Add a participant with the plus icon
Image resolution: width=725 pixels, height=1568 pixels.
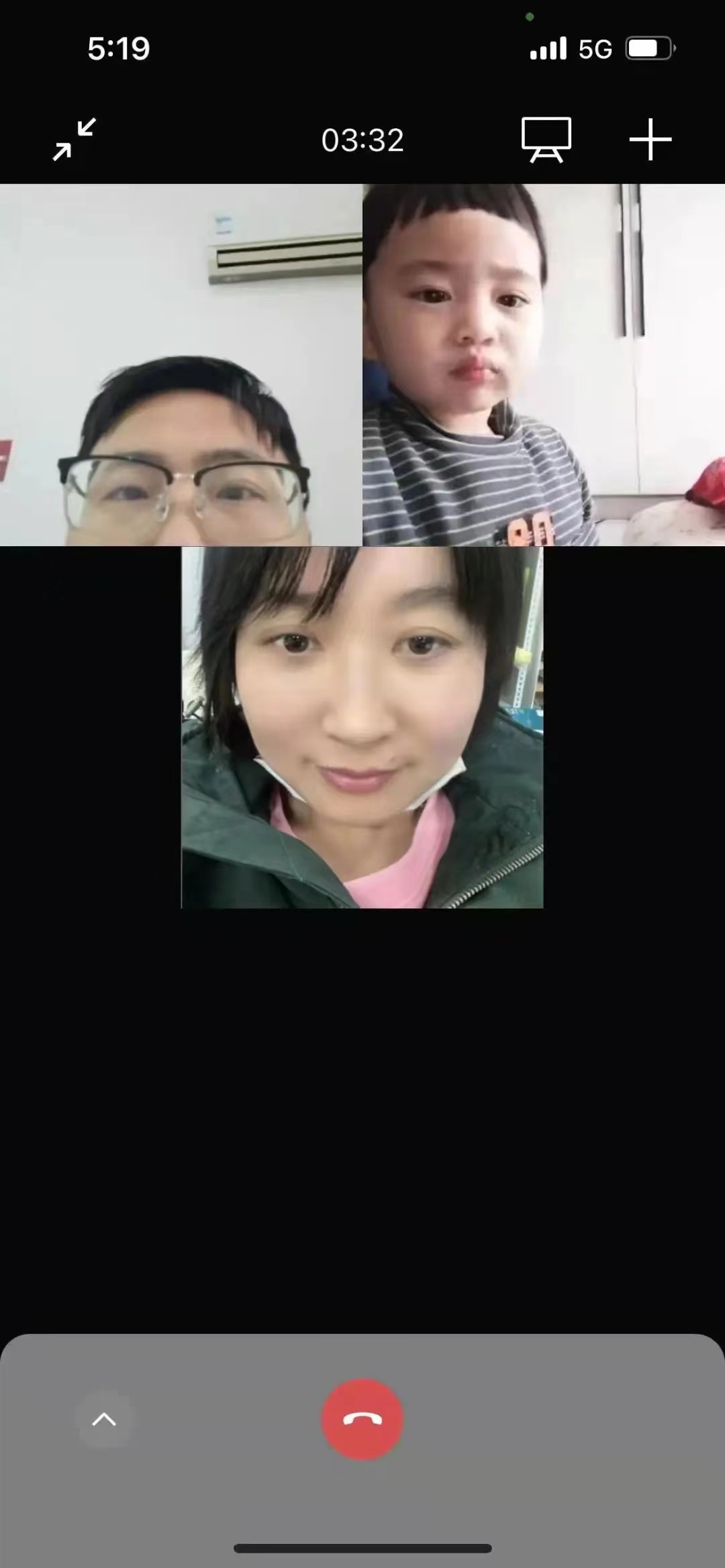pos(650,140)
